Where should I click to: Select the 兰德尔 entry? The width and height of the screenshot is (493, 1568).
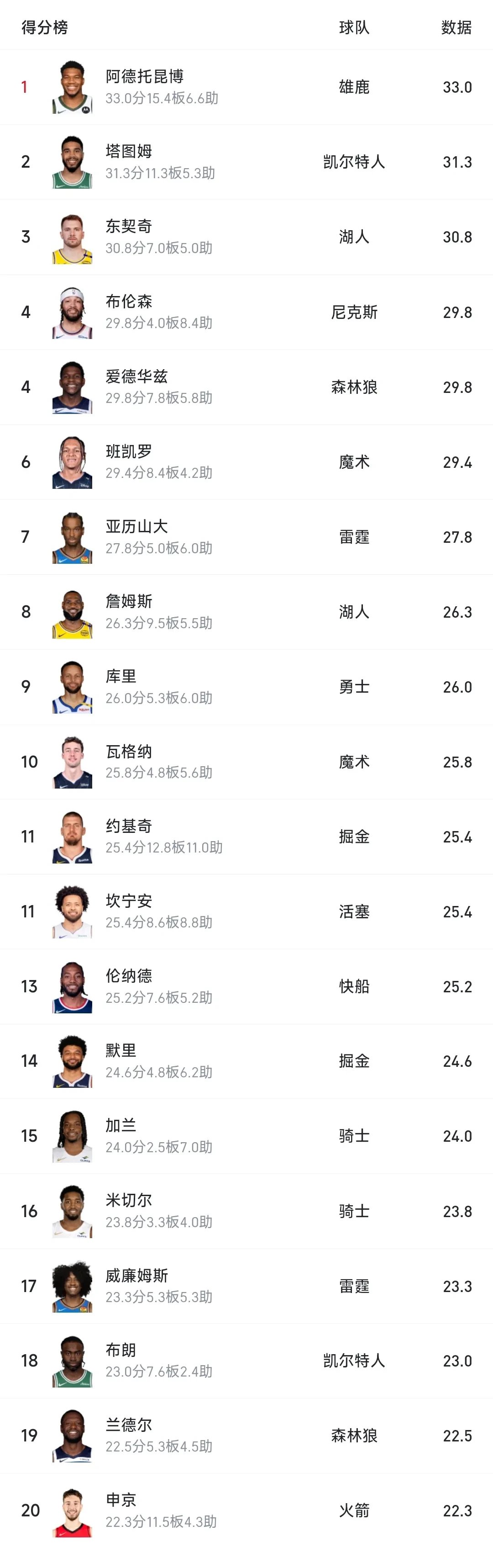129,1425
